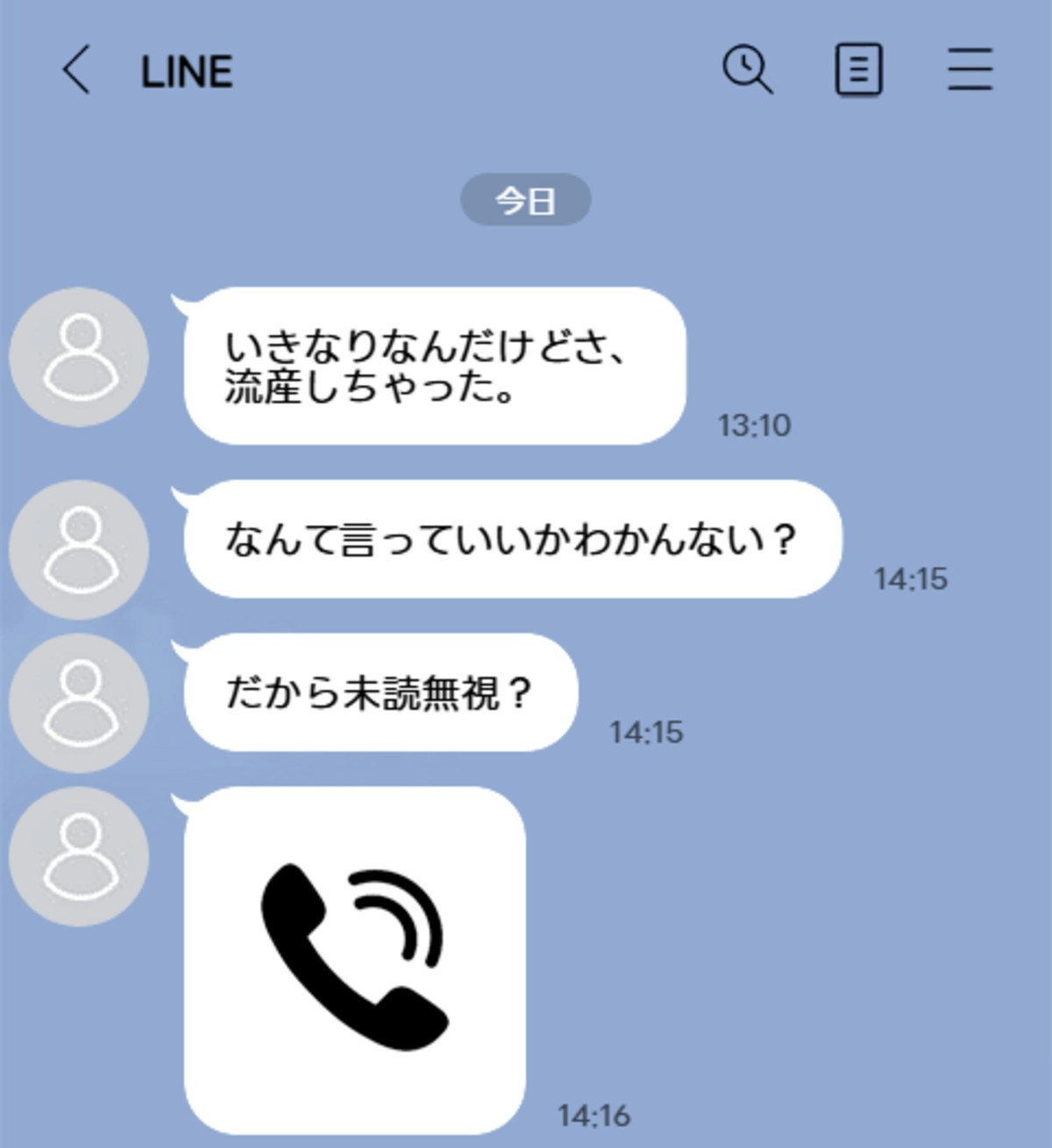Open the chat search icon

click(x=747, y=69)
